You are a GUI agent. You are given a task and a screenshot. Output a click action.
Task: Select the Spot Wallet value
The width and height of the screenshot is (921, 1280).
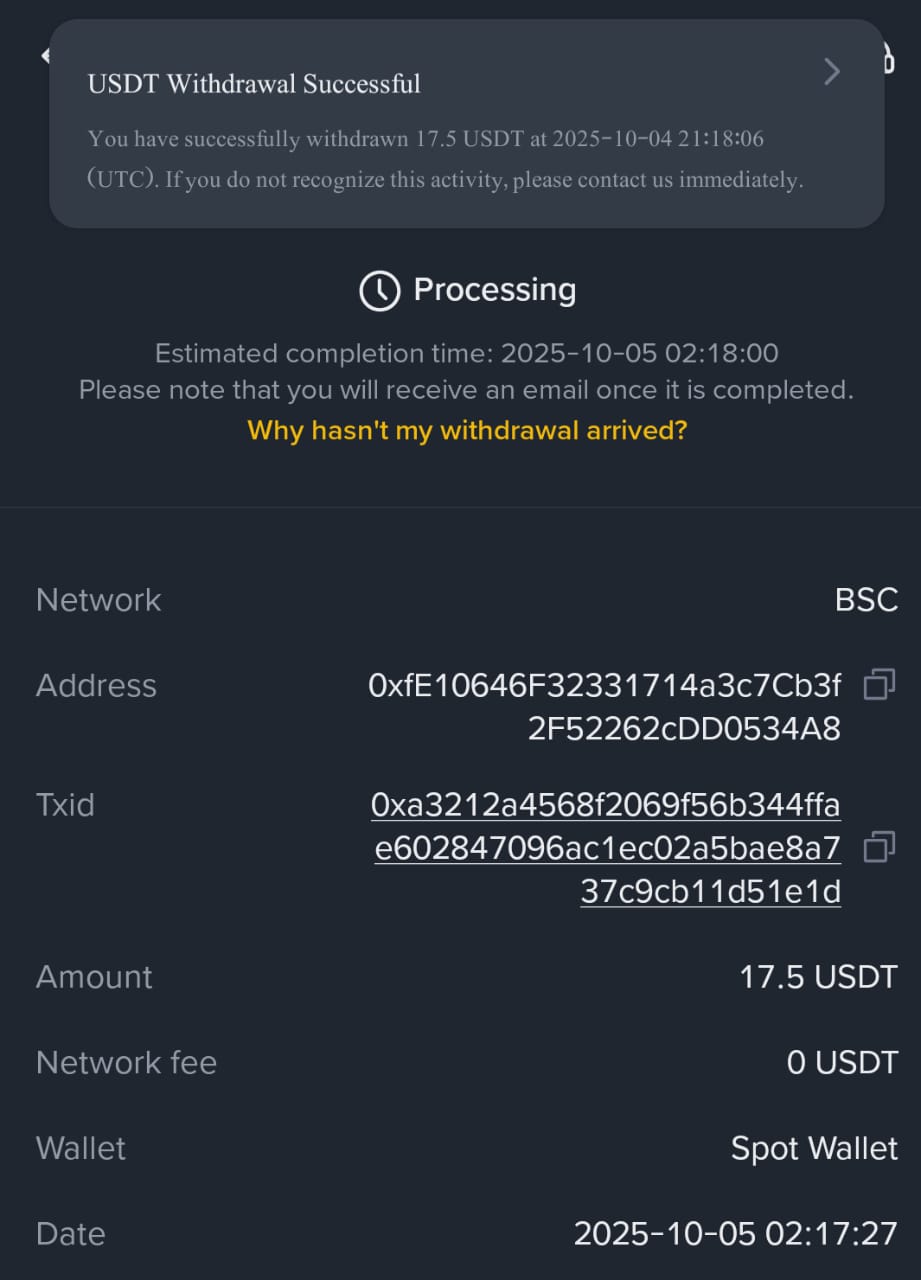pos(814,1148)
